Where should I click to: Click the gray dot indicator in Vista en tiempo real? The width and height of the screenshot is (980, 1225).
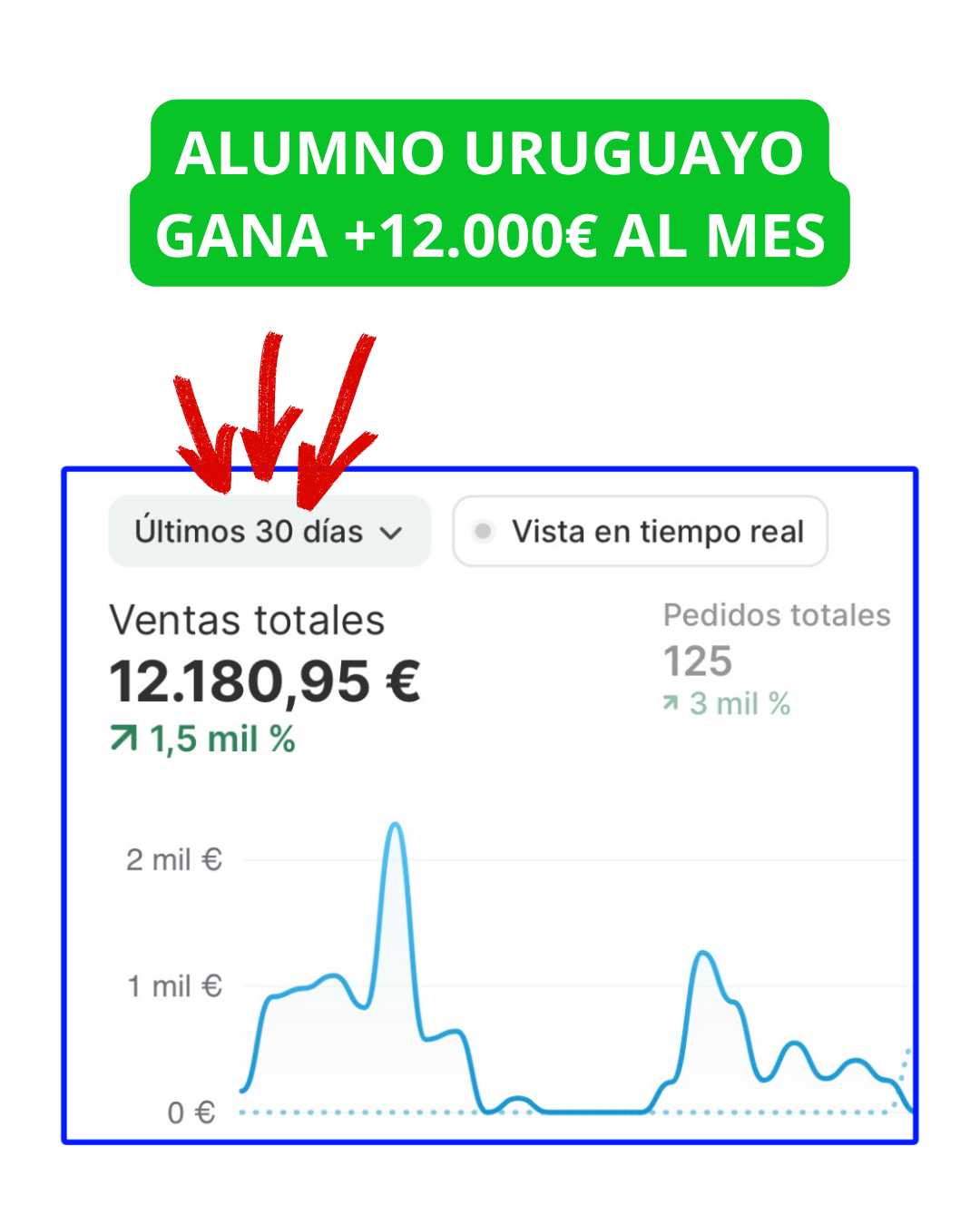pyautogui.click(x=484, y=532)
